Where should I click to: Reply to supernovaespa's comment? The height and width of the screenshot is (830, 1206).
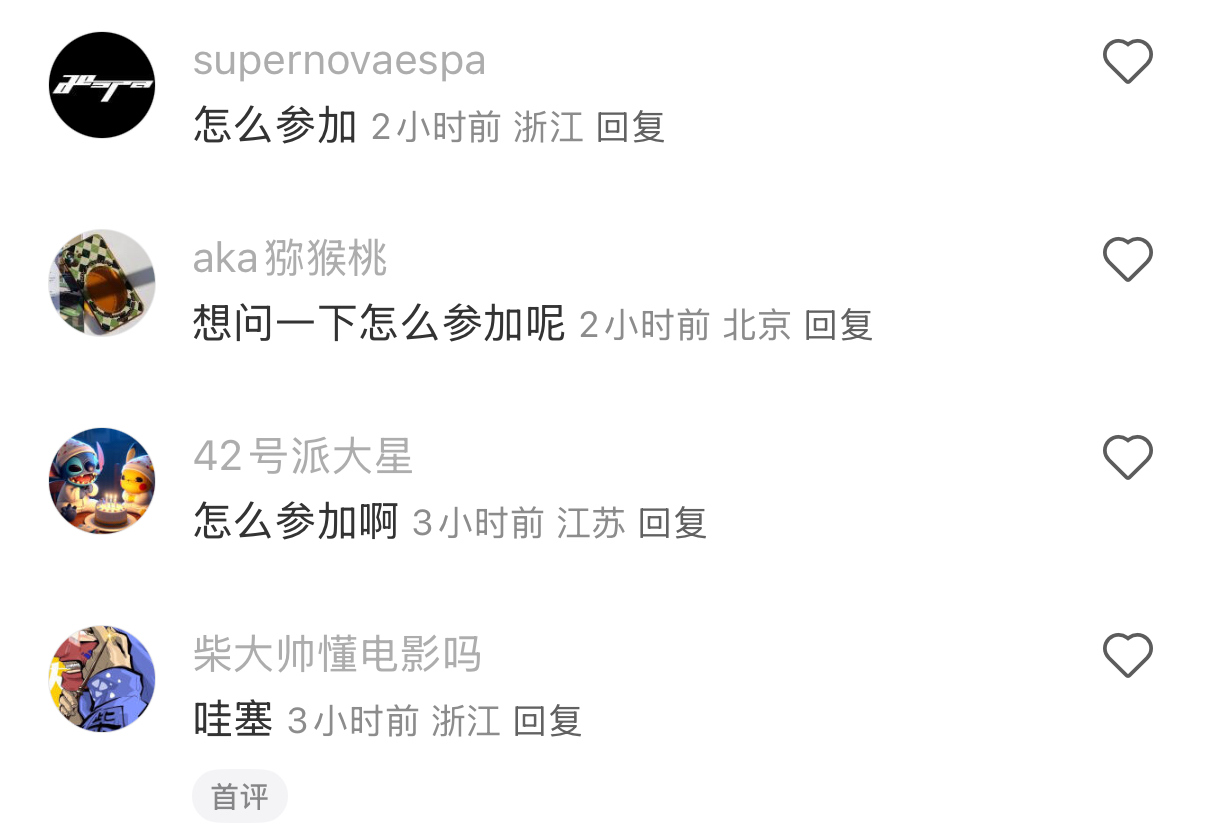(630, 128)
